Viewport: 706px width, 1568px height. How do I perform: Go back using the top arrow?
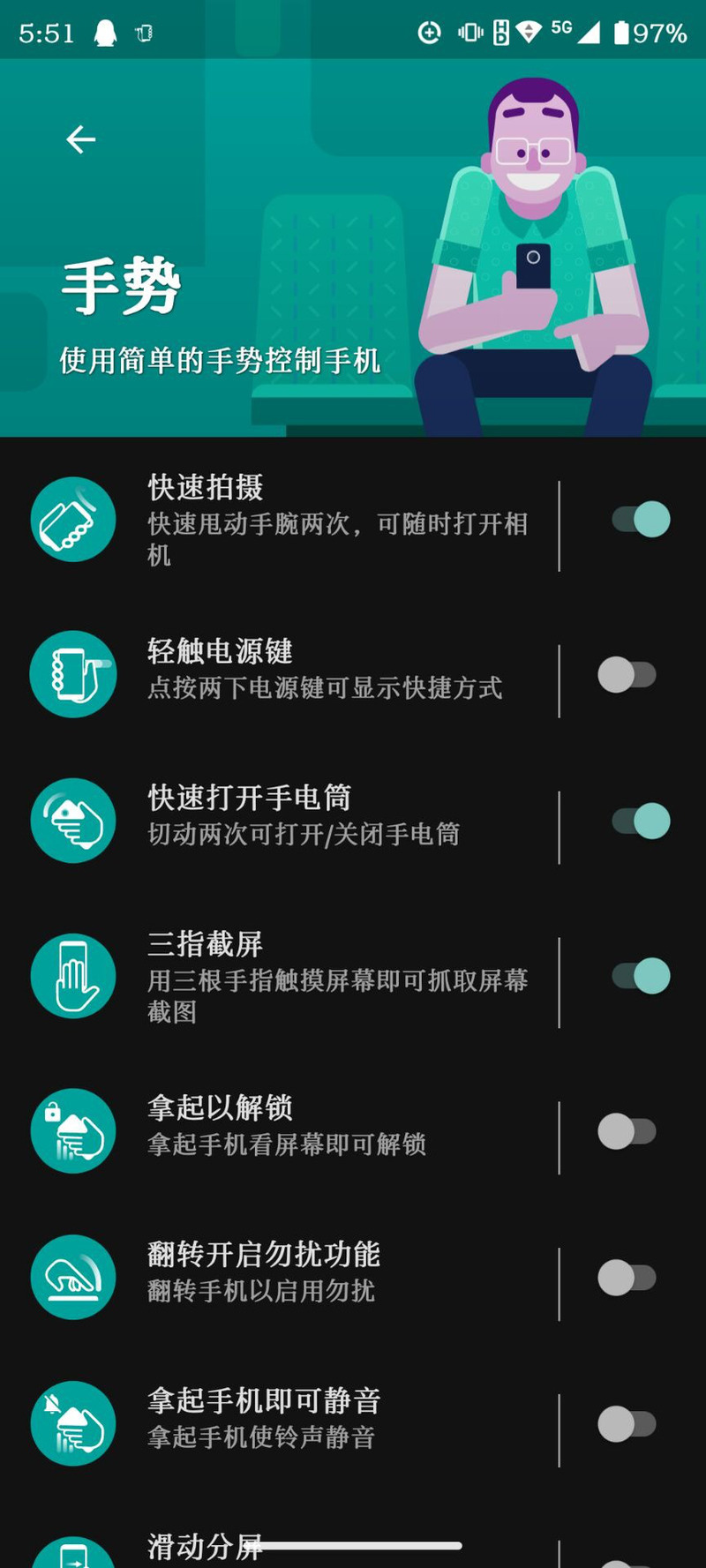point(80,139)
